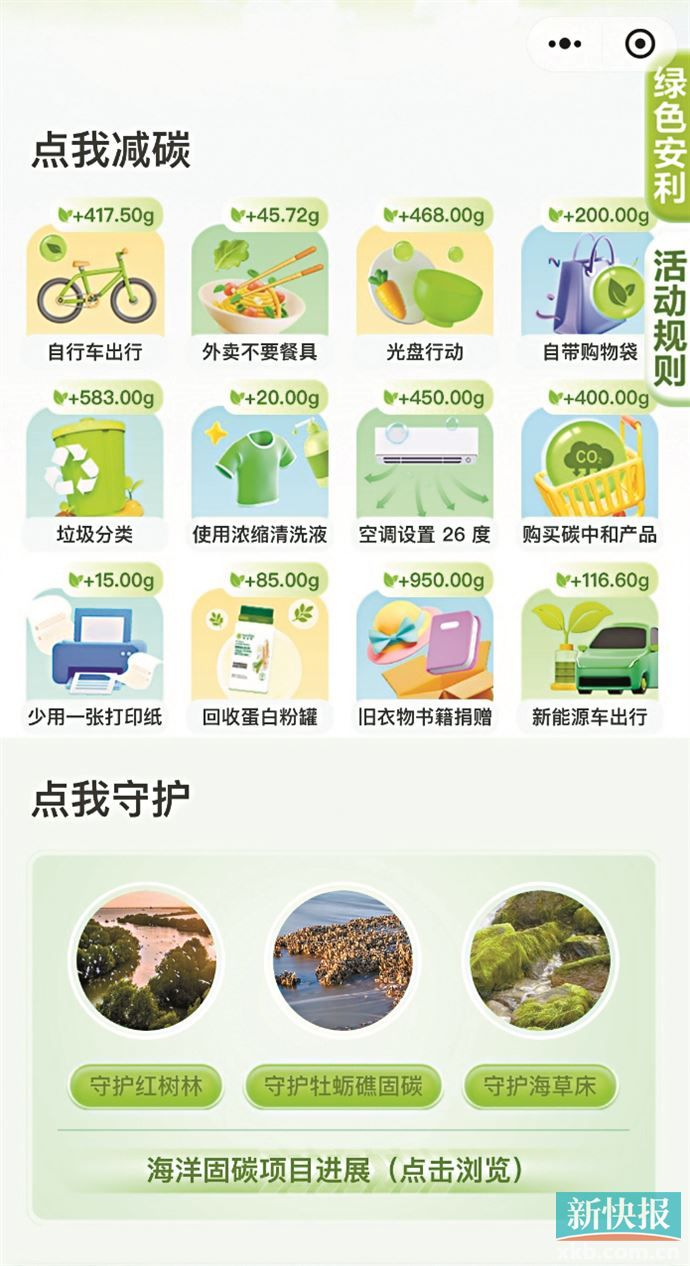Select the 自带购物袋 card
690x1266 pixels.
(589, 285)
